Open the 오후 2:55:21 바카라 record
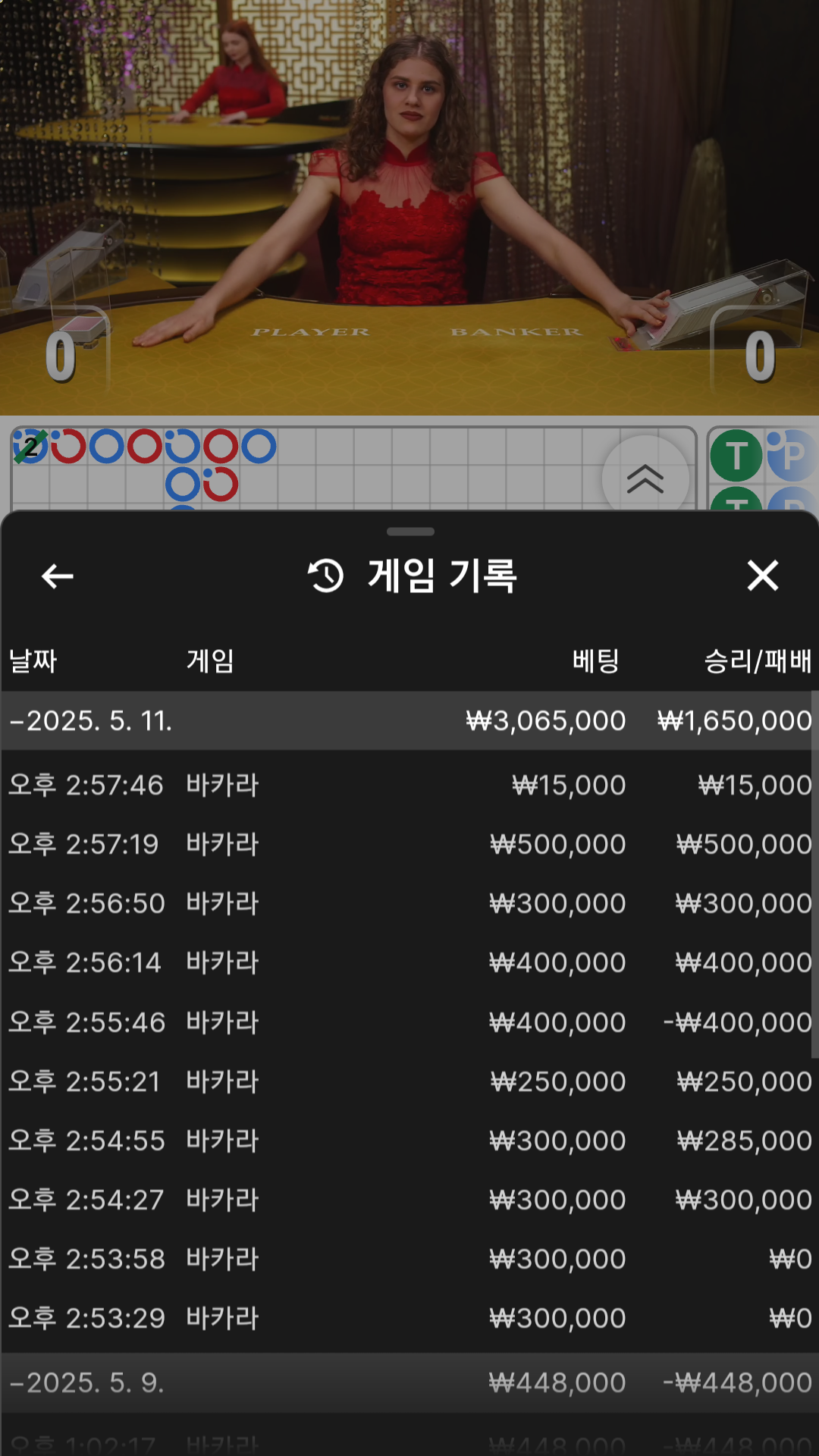The width and height of the screenshot is (819, 1456). 409,1081
